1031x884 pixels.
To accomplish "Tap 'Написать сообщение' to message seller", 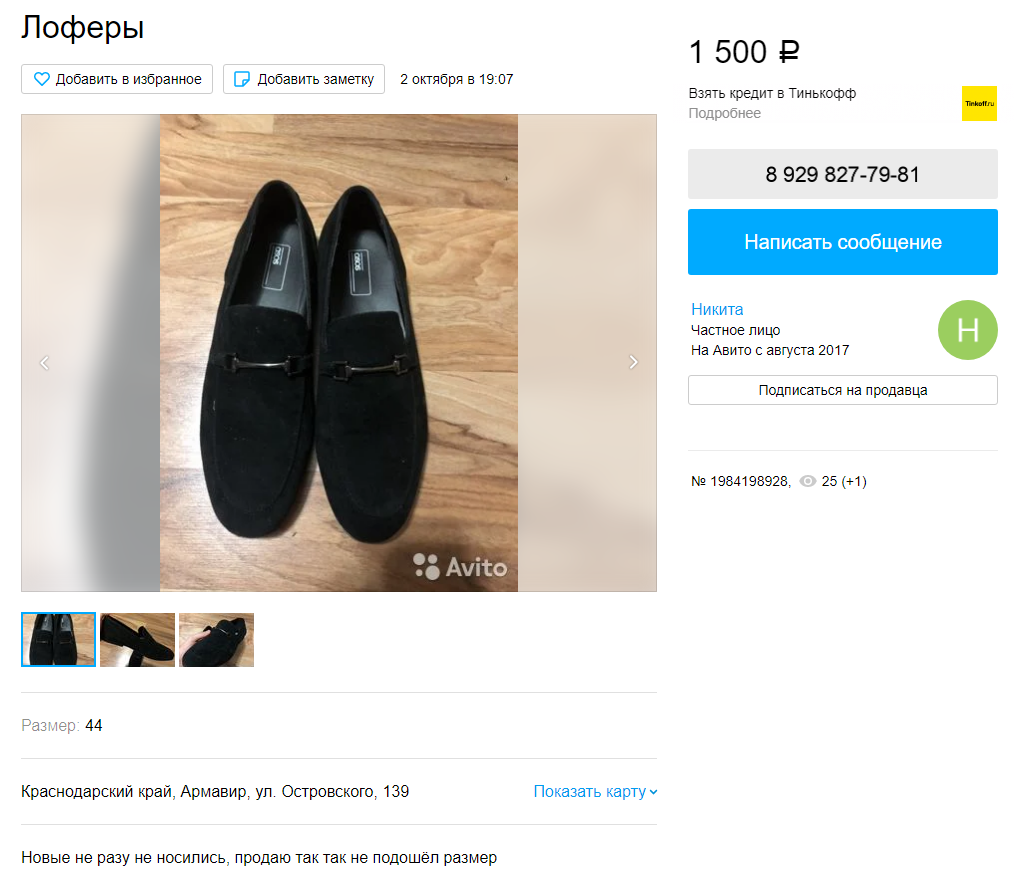I will coord(842,242).
